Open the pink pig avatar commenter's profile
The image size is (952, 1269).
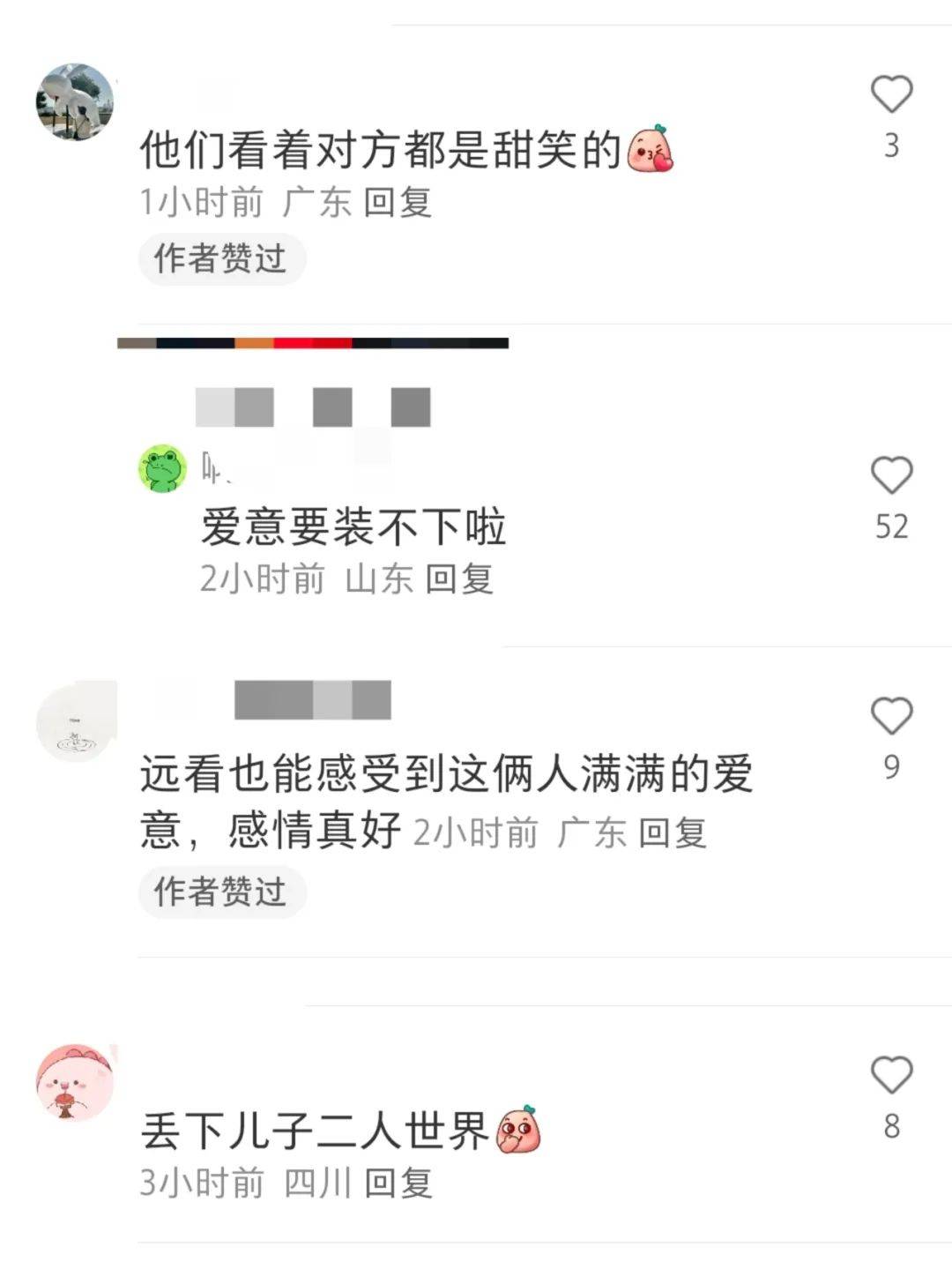(x=76, y=1082)
